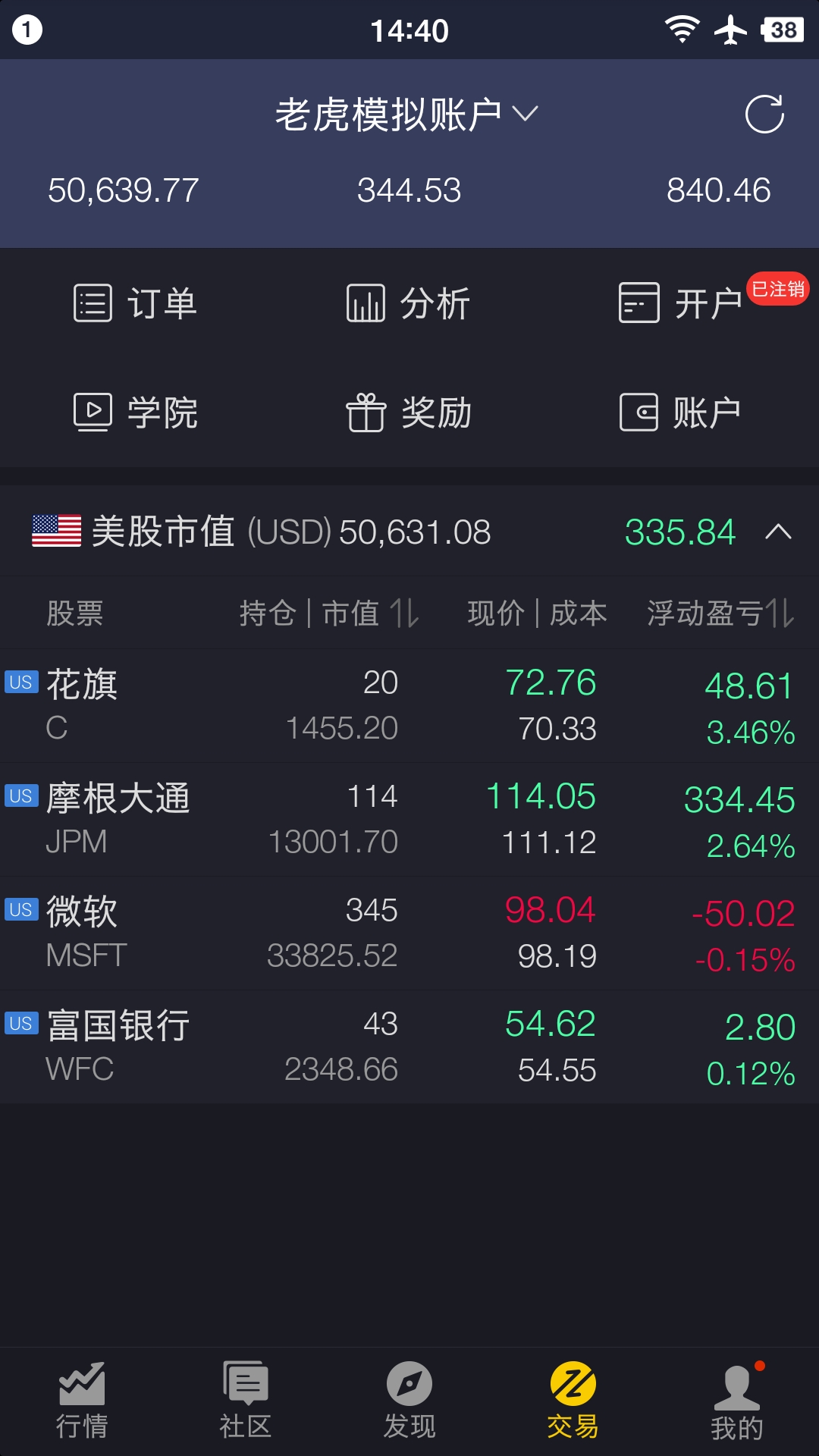Refresh the account data
This screenshot has width=819, height=1456.
tap(764, 115)
